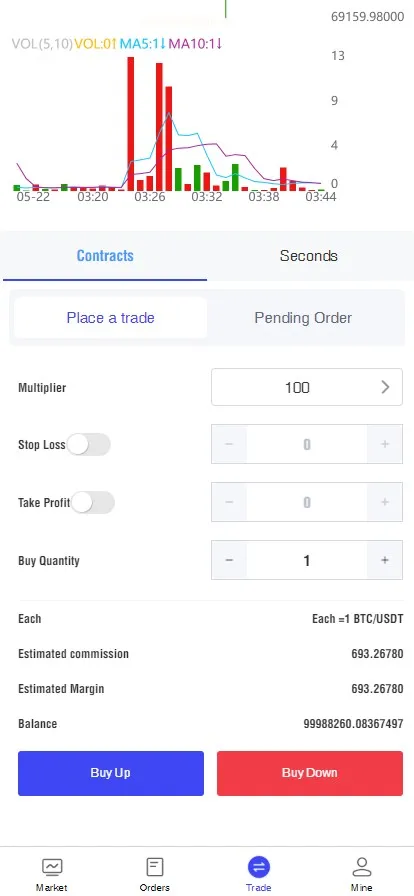Decrease Buy Quantity with the minus
Image resolution: width=414 pixels, height=896 pixels.
point(229,560)
